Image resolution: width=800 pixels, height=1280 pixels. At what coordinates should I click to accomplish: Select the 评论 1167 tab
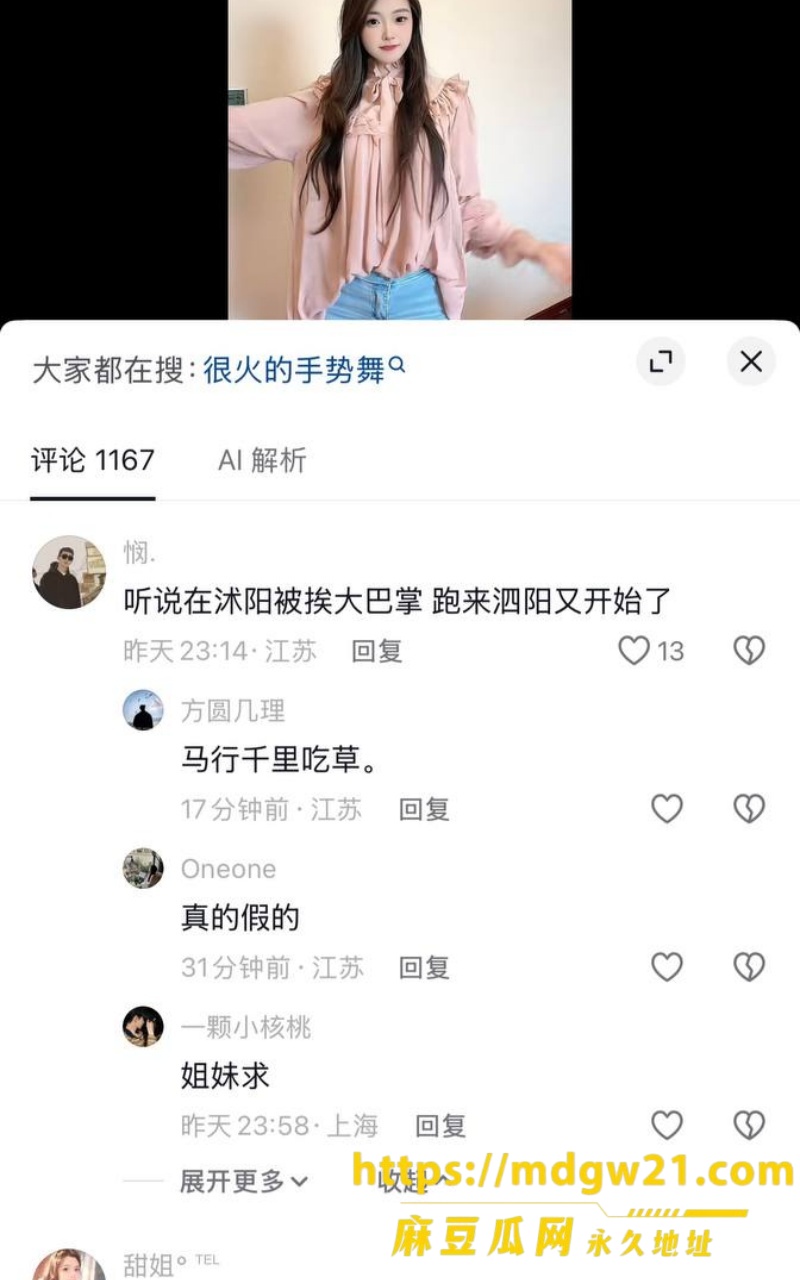[x=92, y=460]
